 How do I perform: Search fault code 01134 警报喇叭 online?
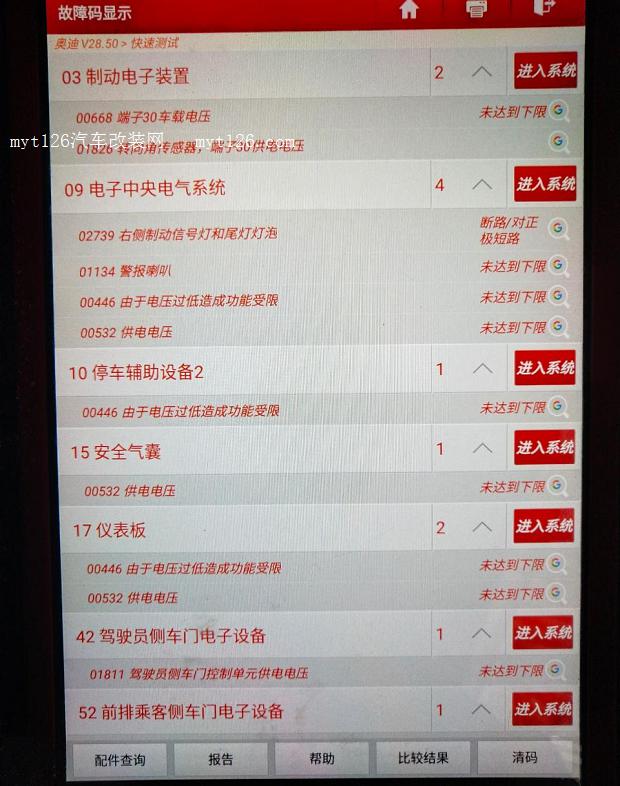[x=558, y=266]
